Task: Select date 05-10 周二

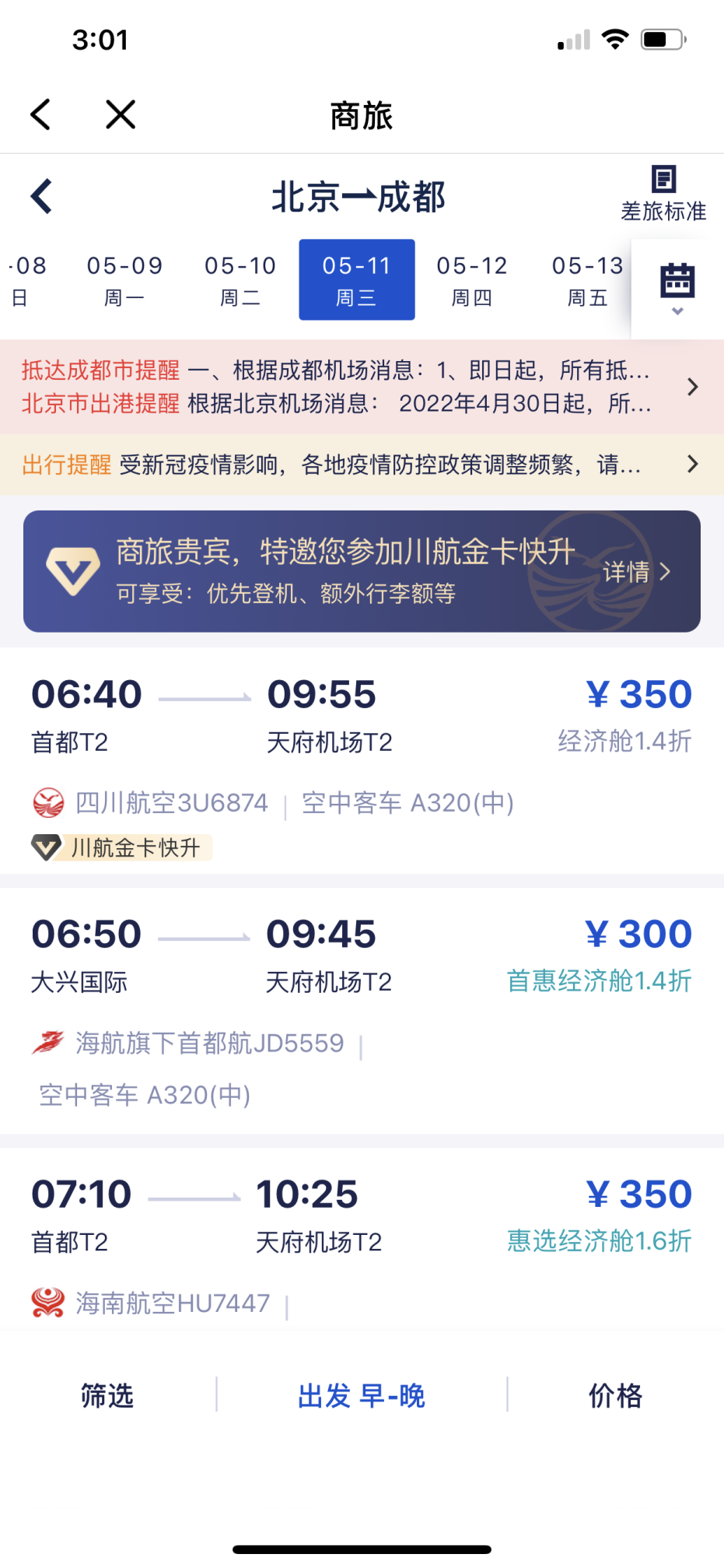Action: [x=240, y=279]
